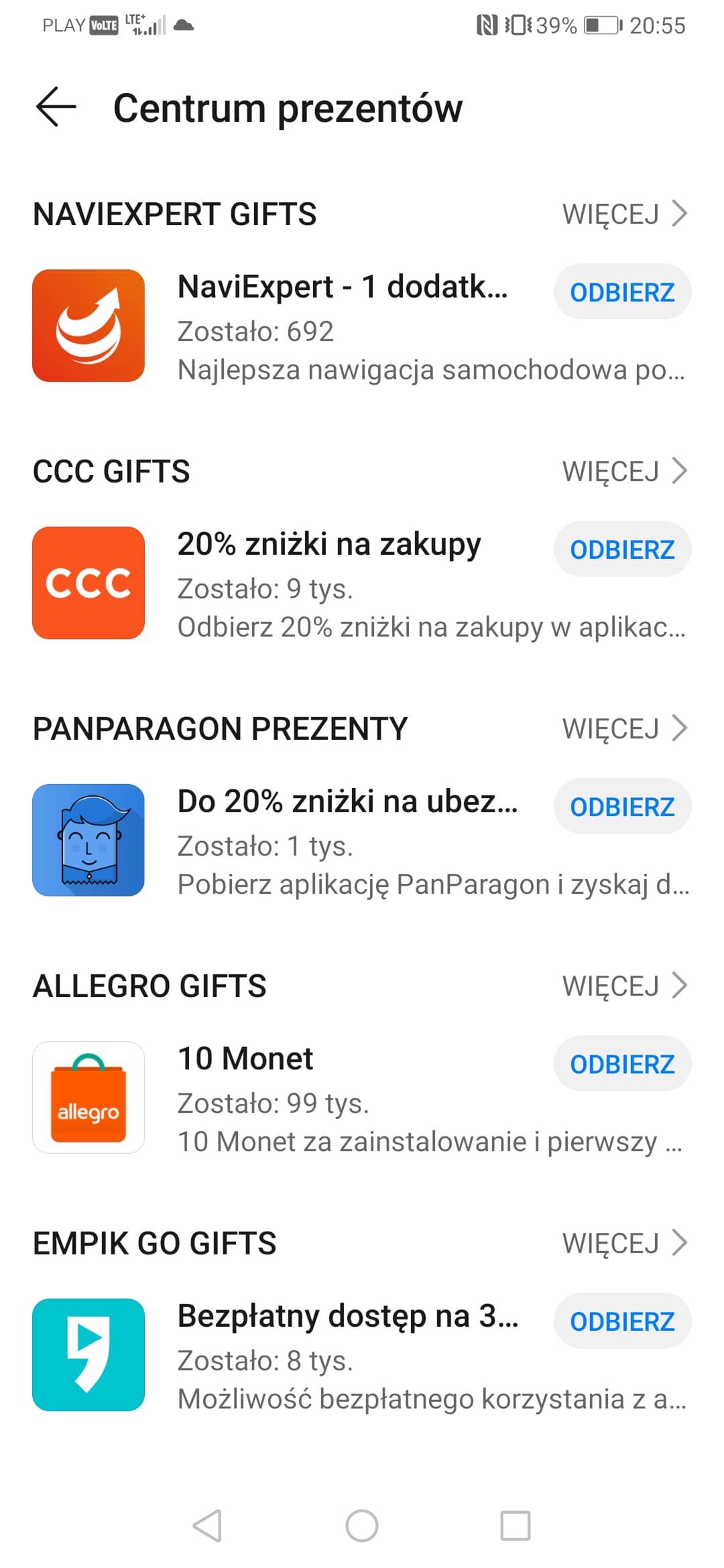Go back from Centrum prezentów

pyautogui.click(x=56, y=107)
